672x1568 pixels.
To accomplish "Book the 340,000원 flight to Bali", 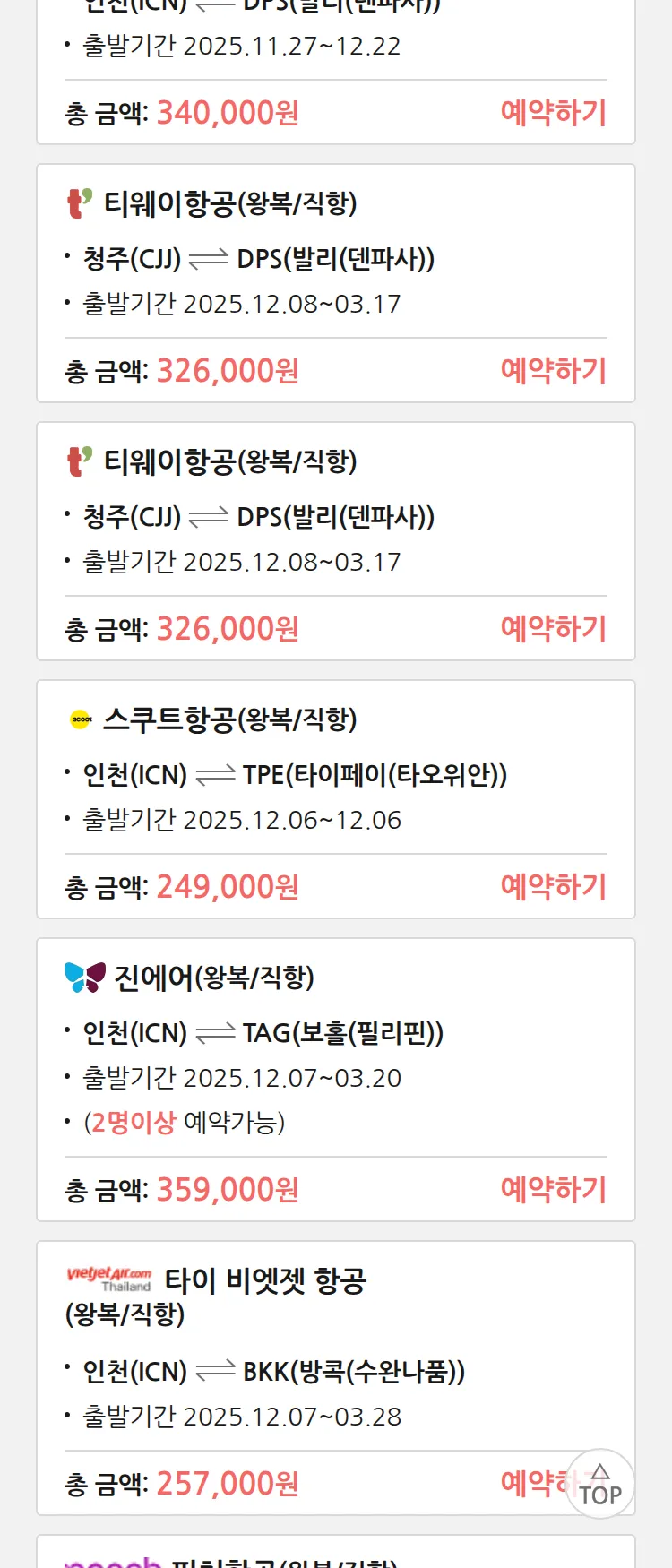I will click(x=553, y=113).
